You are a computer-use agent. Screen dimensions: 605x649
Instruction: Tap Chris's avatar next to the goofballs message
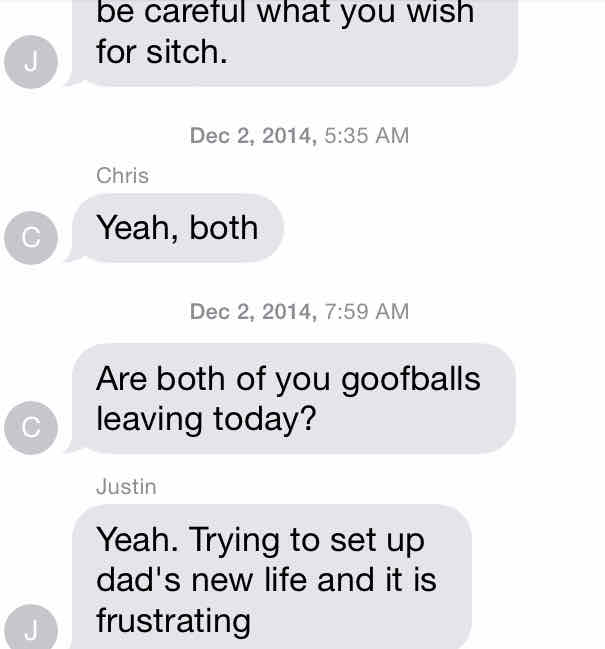tap(30, 427)
